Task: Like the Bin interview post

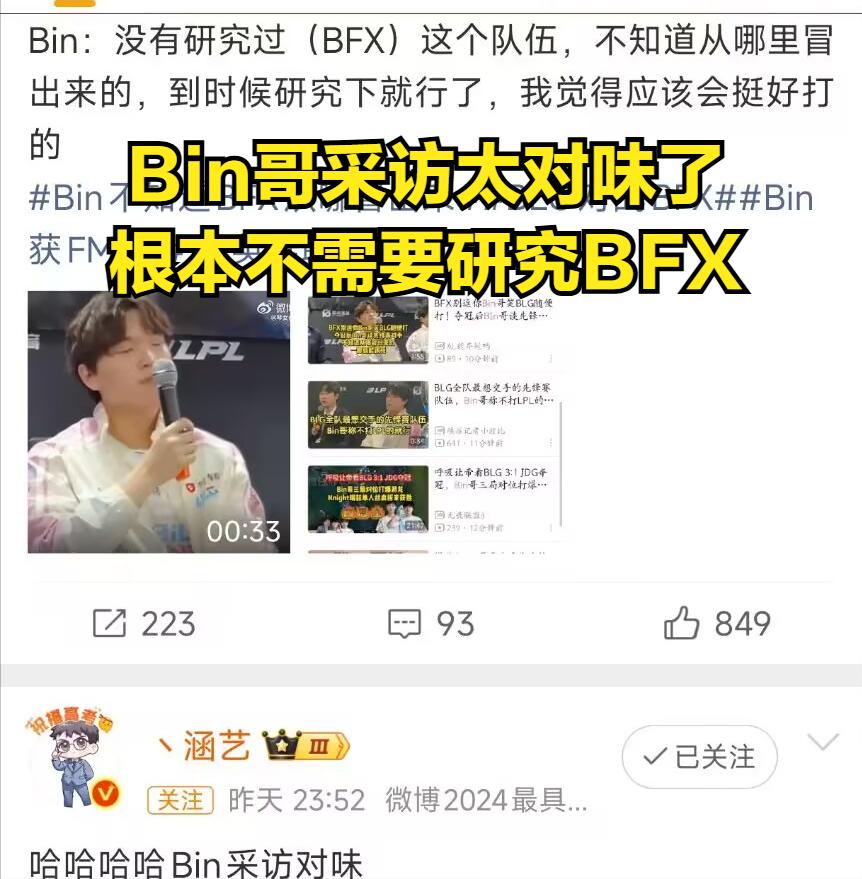Action: click(x=717, y=624)
